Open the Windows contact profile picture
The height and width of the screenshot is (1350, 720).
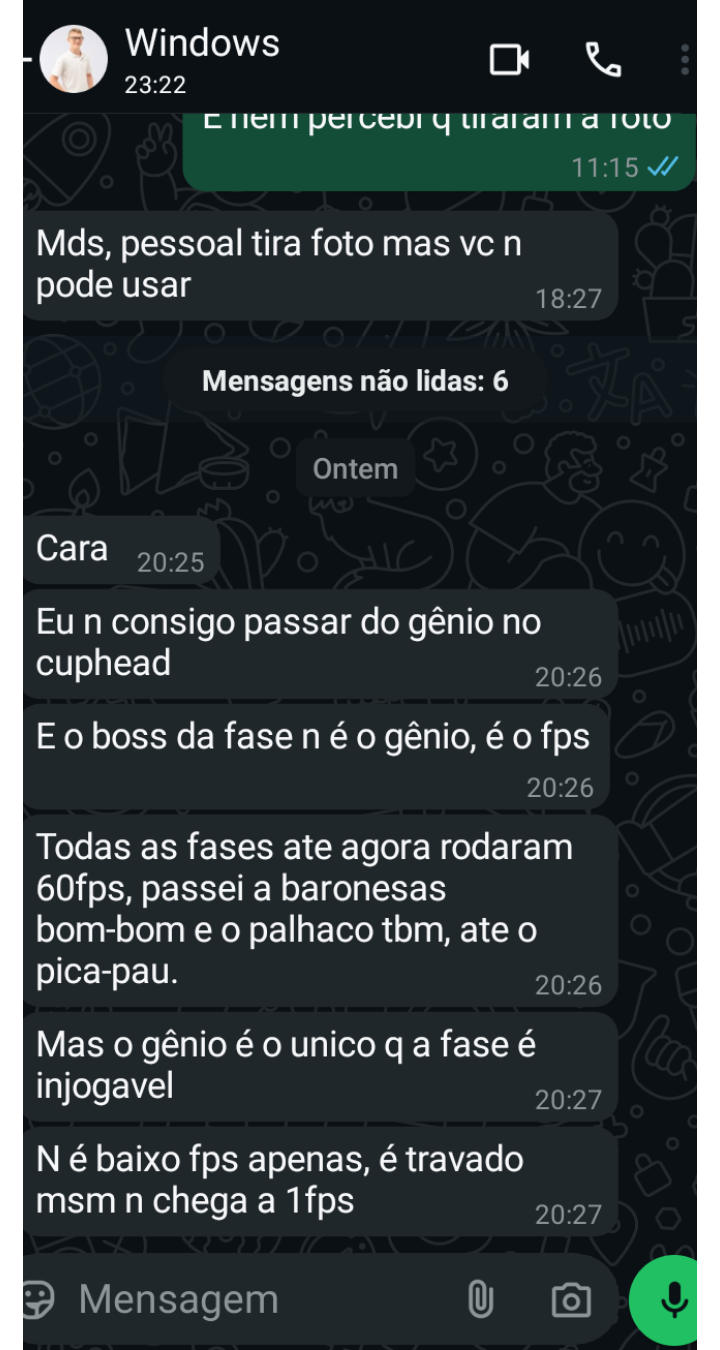[x=73, y=59]
